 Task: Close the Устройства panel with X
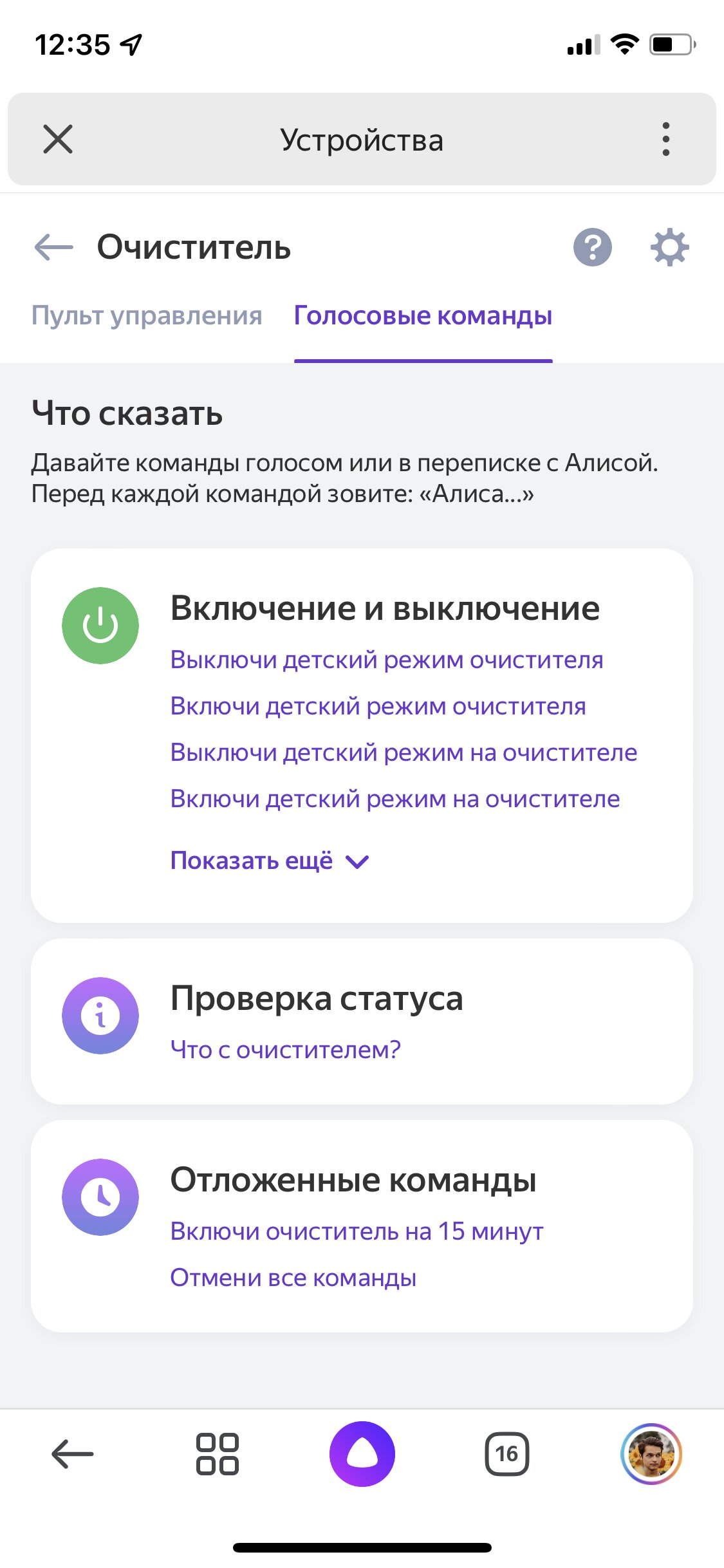(58, 139)
